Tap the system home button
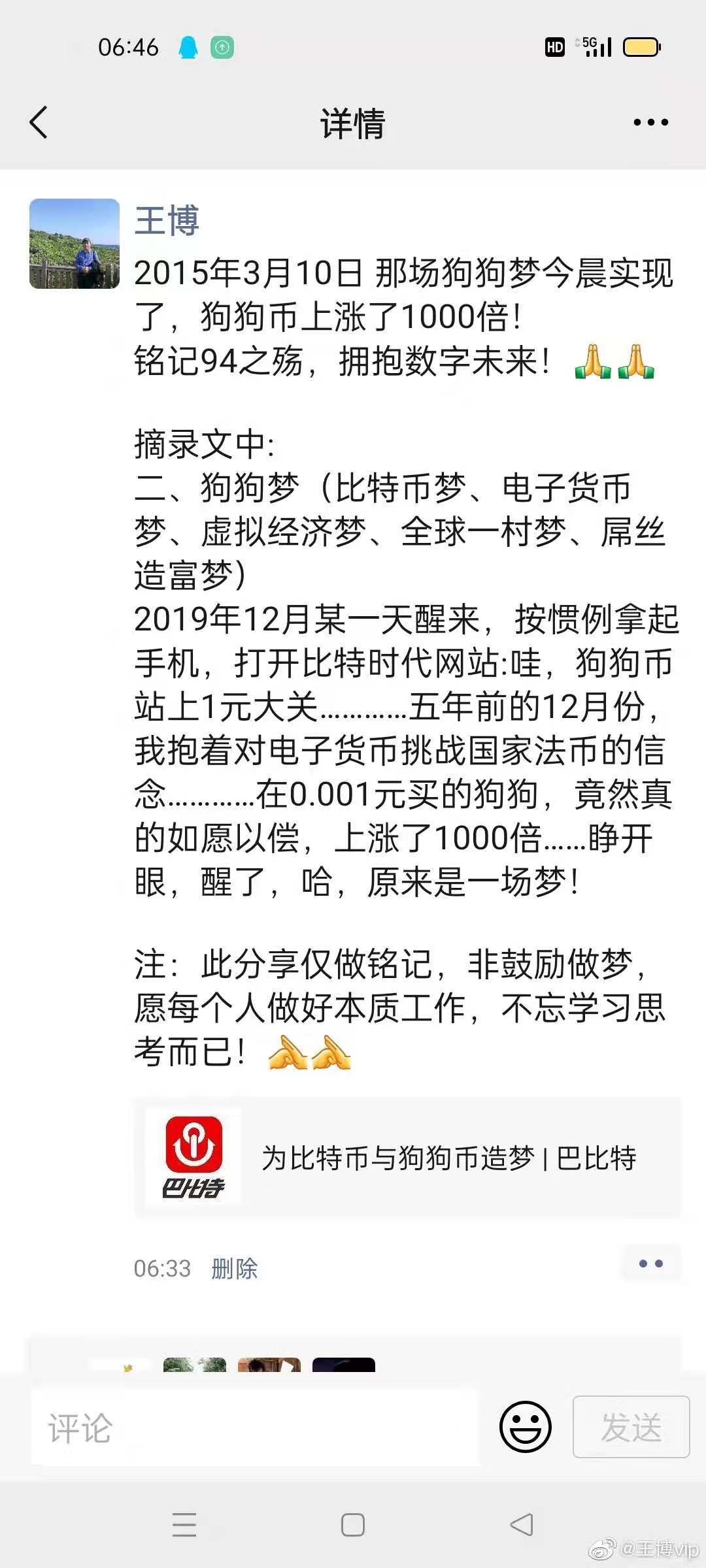706x1568 pixels. click(353, 1525)
